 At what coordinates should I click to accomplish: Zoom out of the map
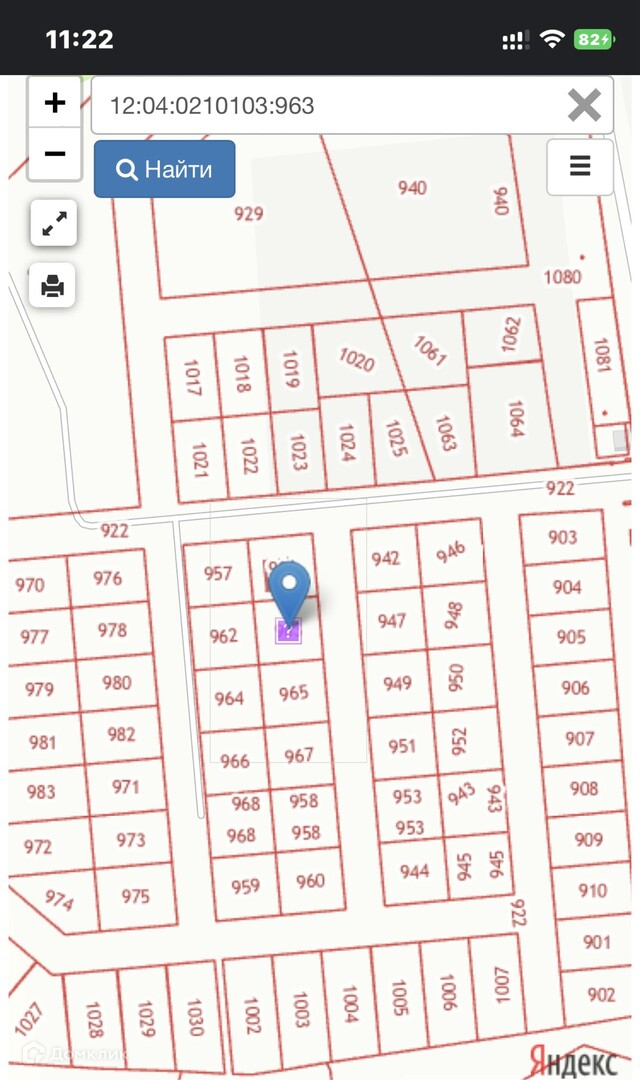55,154
